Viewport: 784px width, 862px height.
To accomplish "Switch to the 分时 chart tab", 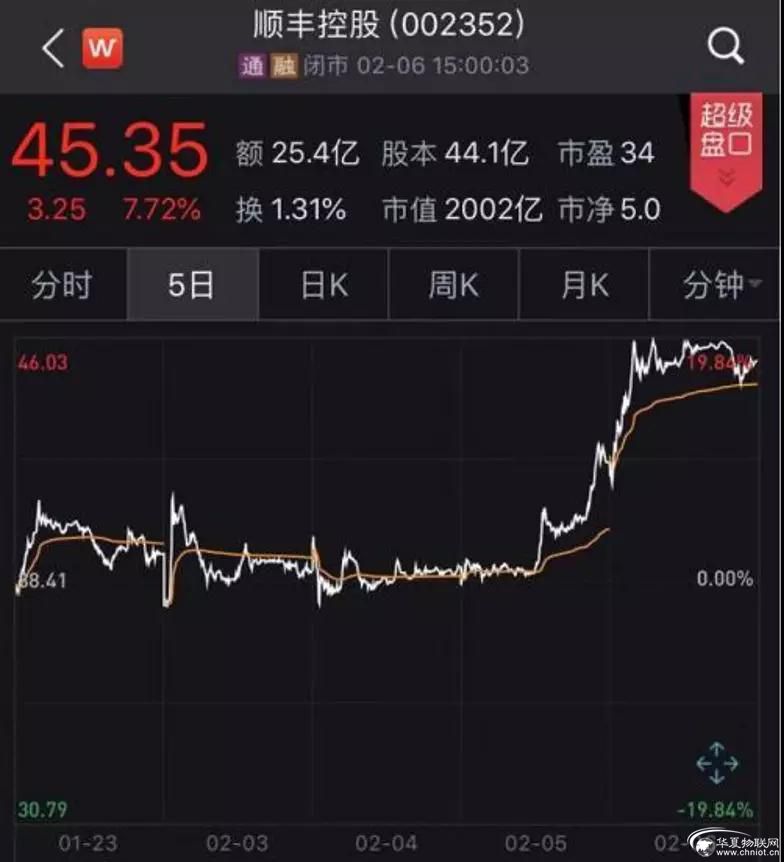I will pos(62,285).
